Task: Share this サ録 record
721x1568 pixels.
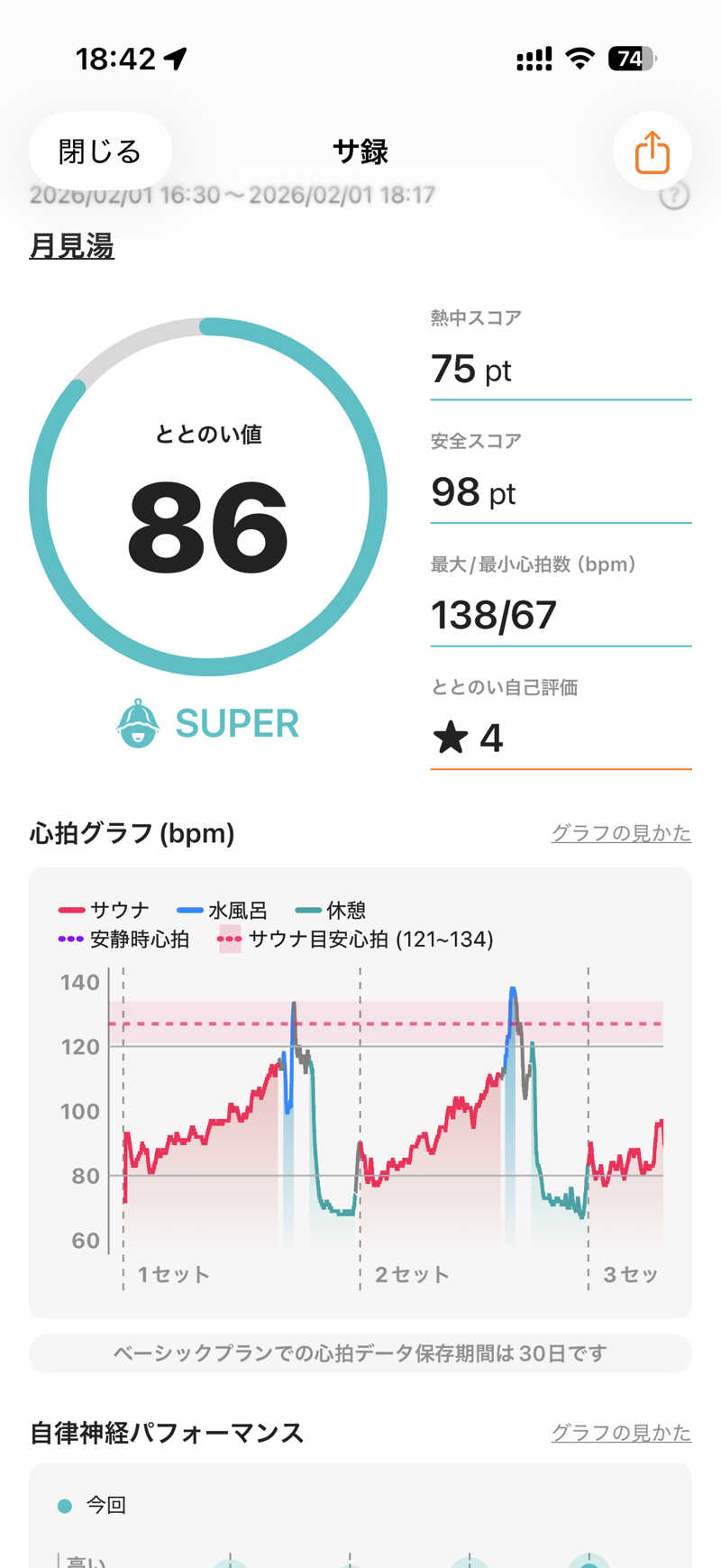Action: coord(653,151)
